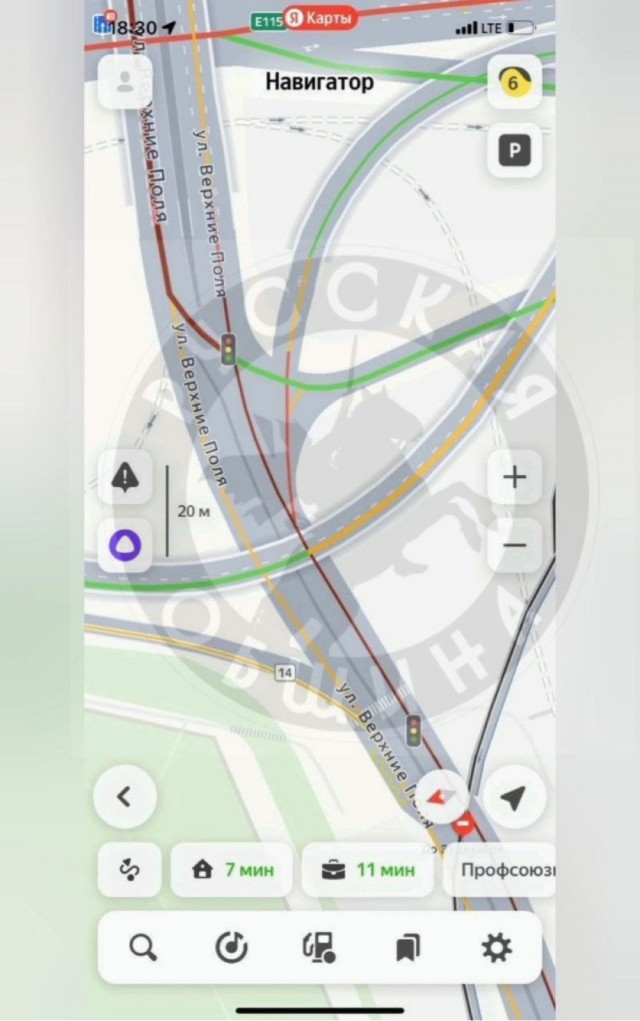Viewport: 640px width, 1021px height.
Task: Activate the Alice voice assistant
Action: [125, 545]
